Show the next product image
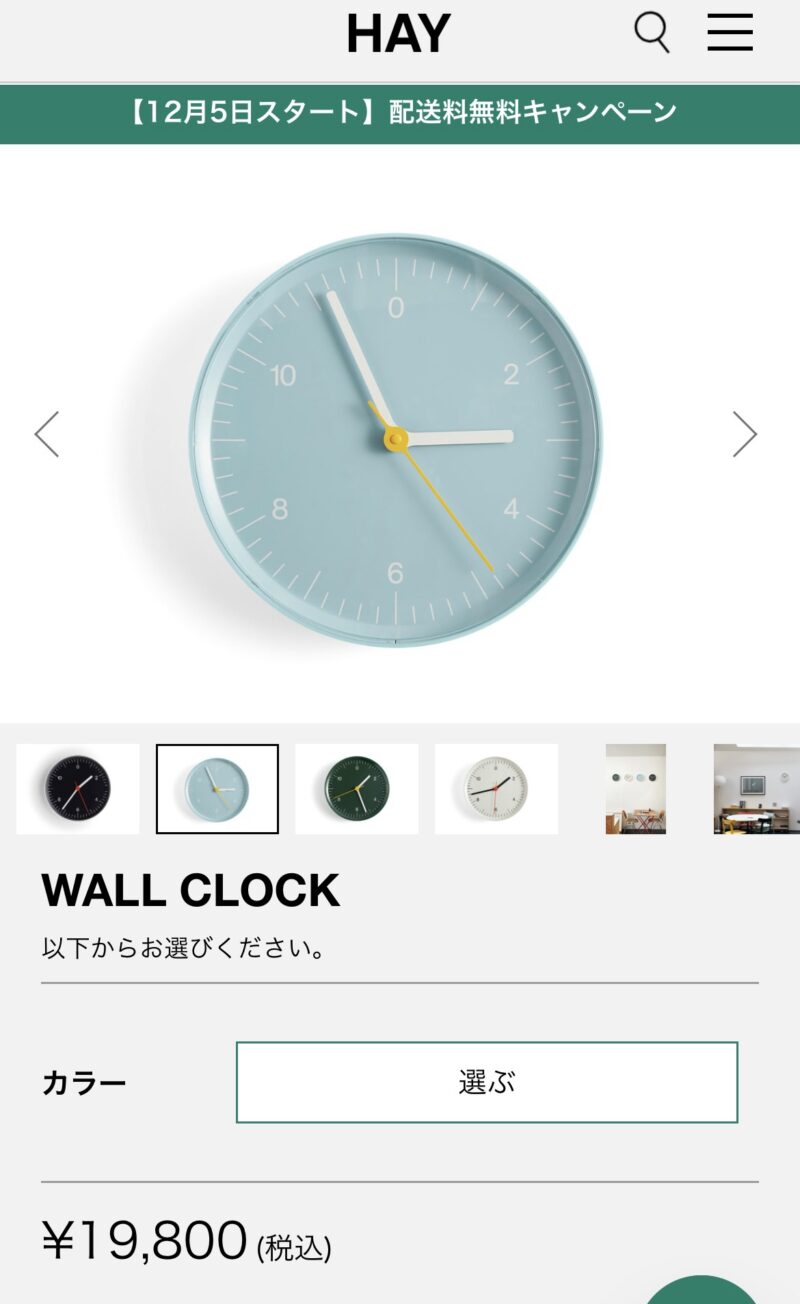Image resolution: width=800 pixels, height=1304 pixels. point(744,434)
